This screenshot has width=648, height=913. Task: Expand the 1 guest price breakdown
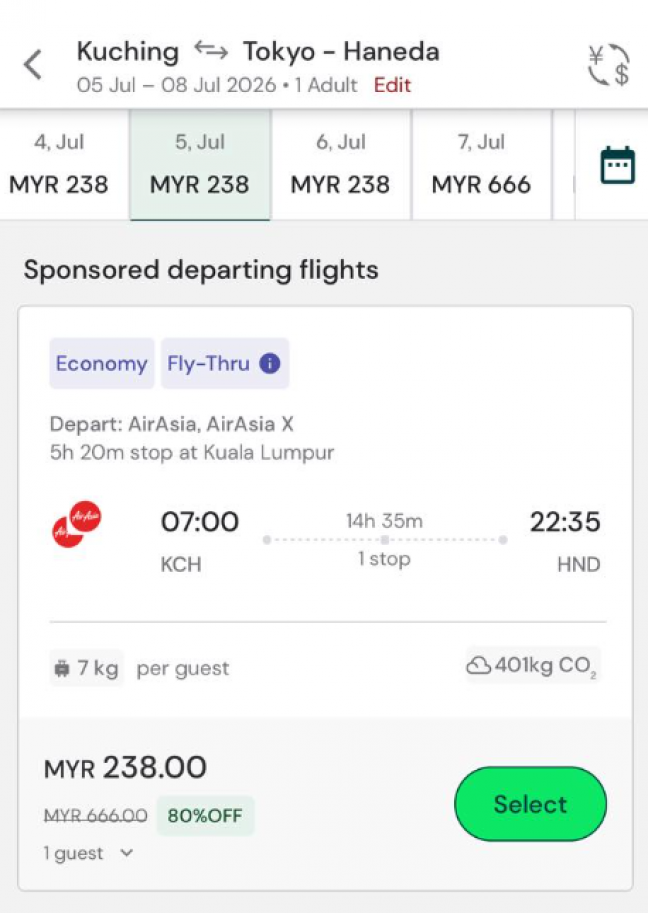coord(88,853)
